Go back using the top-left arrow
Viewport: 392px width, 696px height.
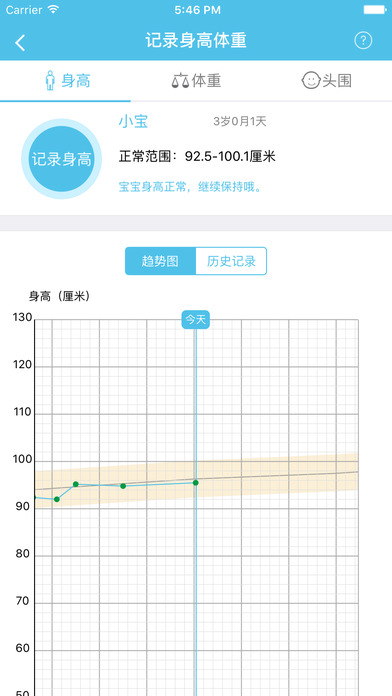[20, 42]
